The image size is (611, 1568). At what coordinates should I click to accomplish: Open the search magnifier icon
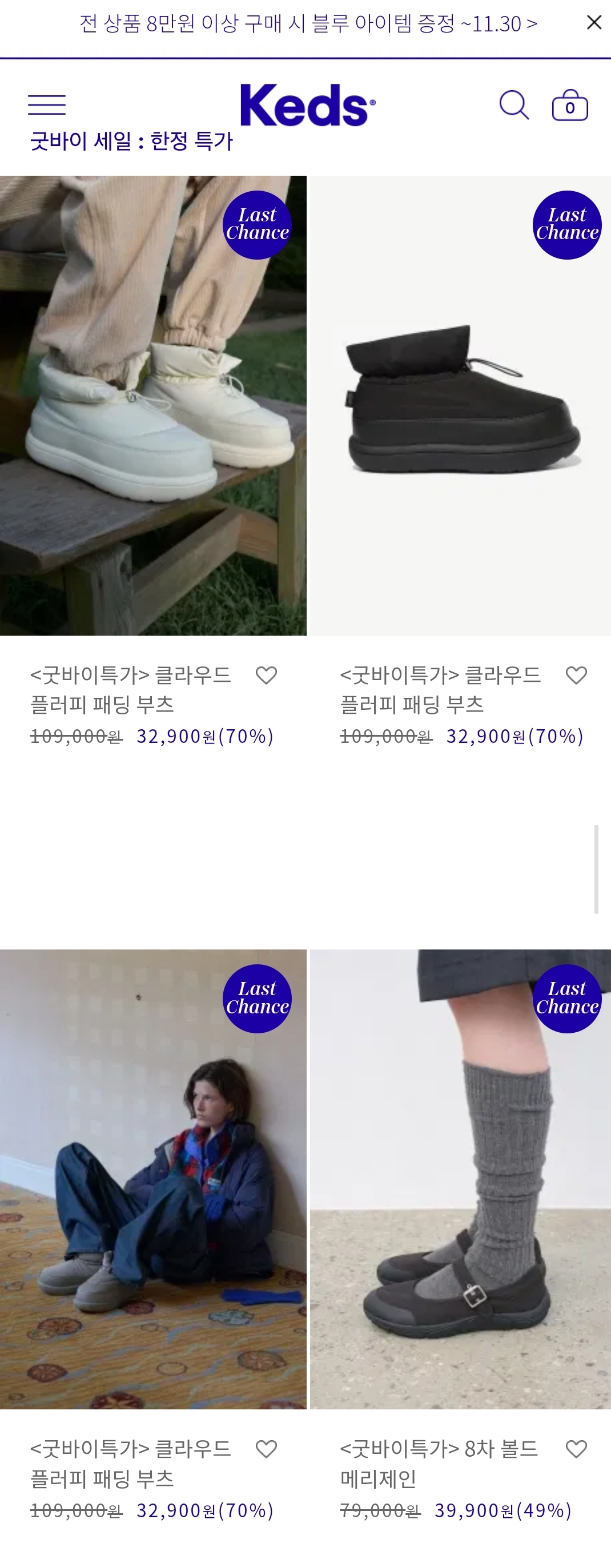pos(513,106)
